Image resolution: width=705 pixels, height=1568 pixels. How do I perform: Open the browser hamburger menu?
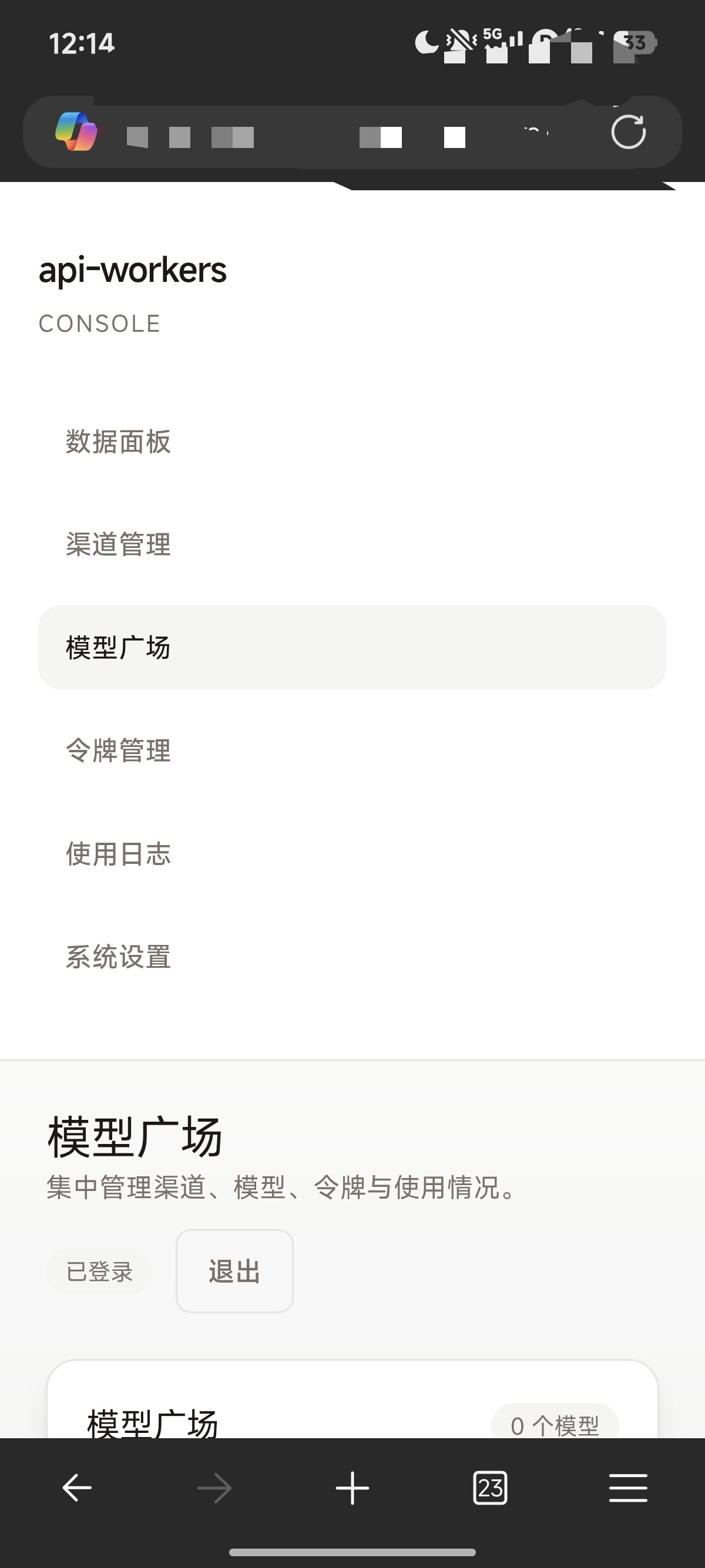(x=628, y=1488)
